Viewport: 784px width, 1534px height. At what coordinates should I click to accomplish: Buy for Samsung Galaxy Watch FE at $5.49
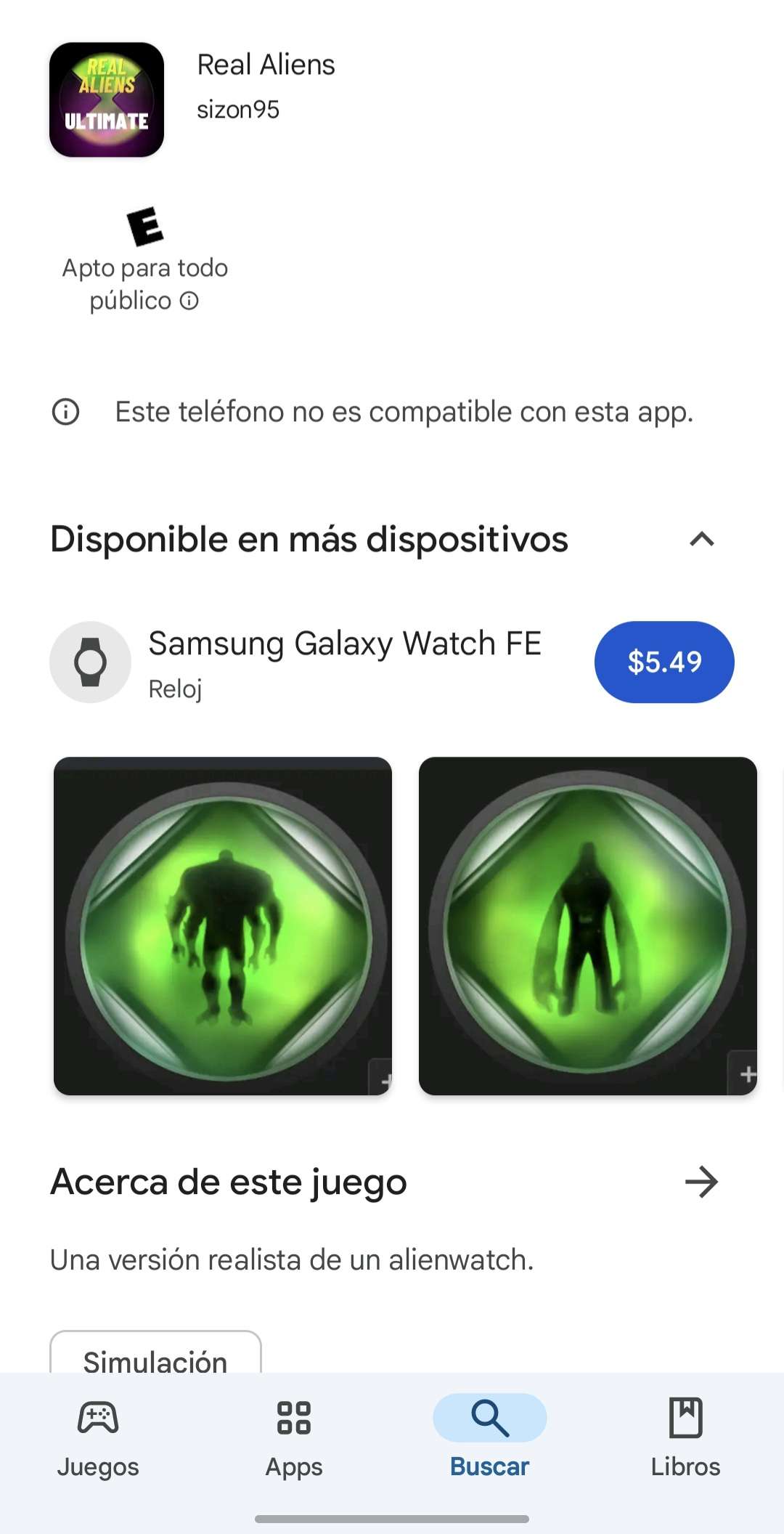(663, 662)
